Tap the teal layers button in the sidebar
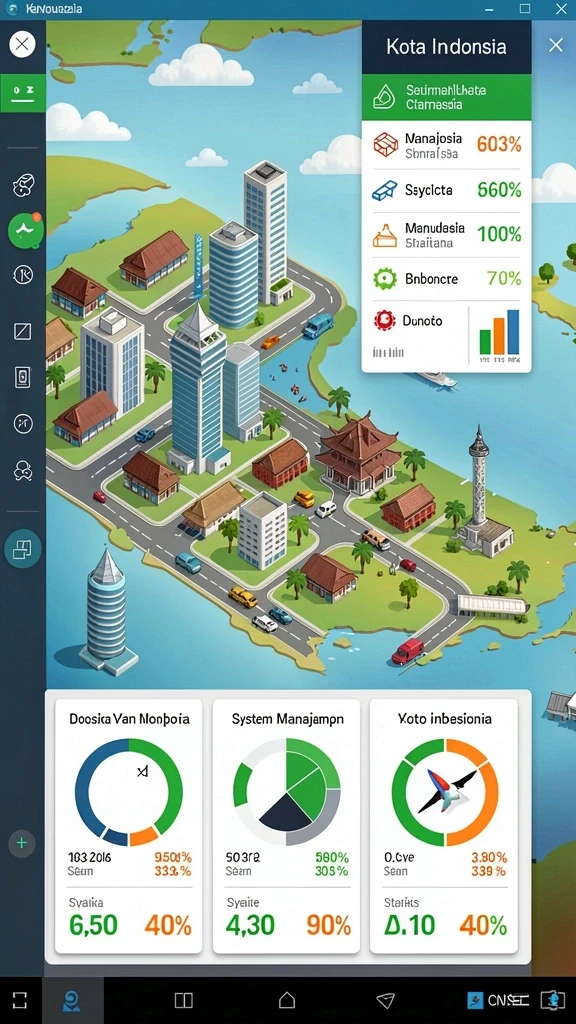 pyautogui.click(x=22, y=549)
